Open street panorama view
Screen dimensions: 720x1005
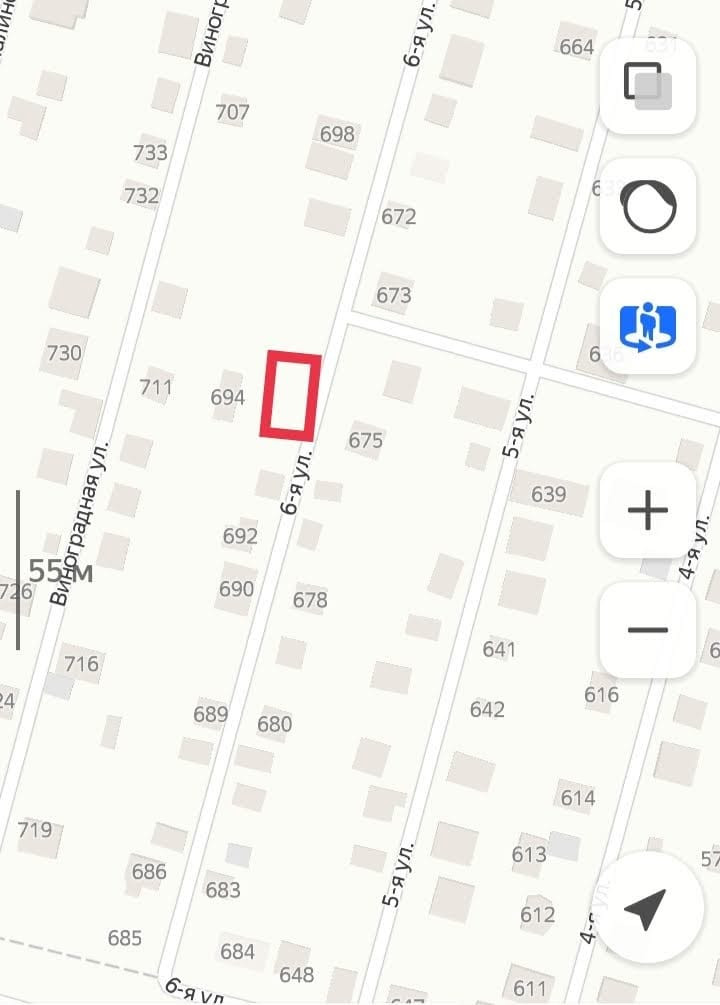pos(648,326)
